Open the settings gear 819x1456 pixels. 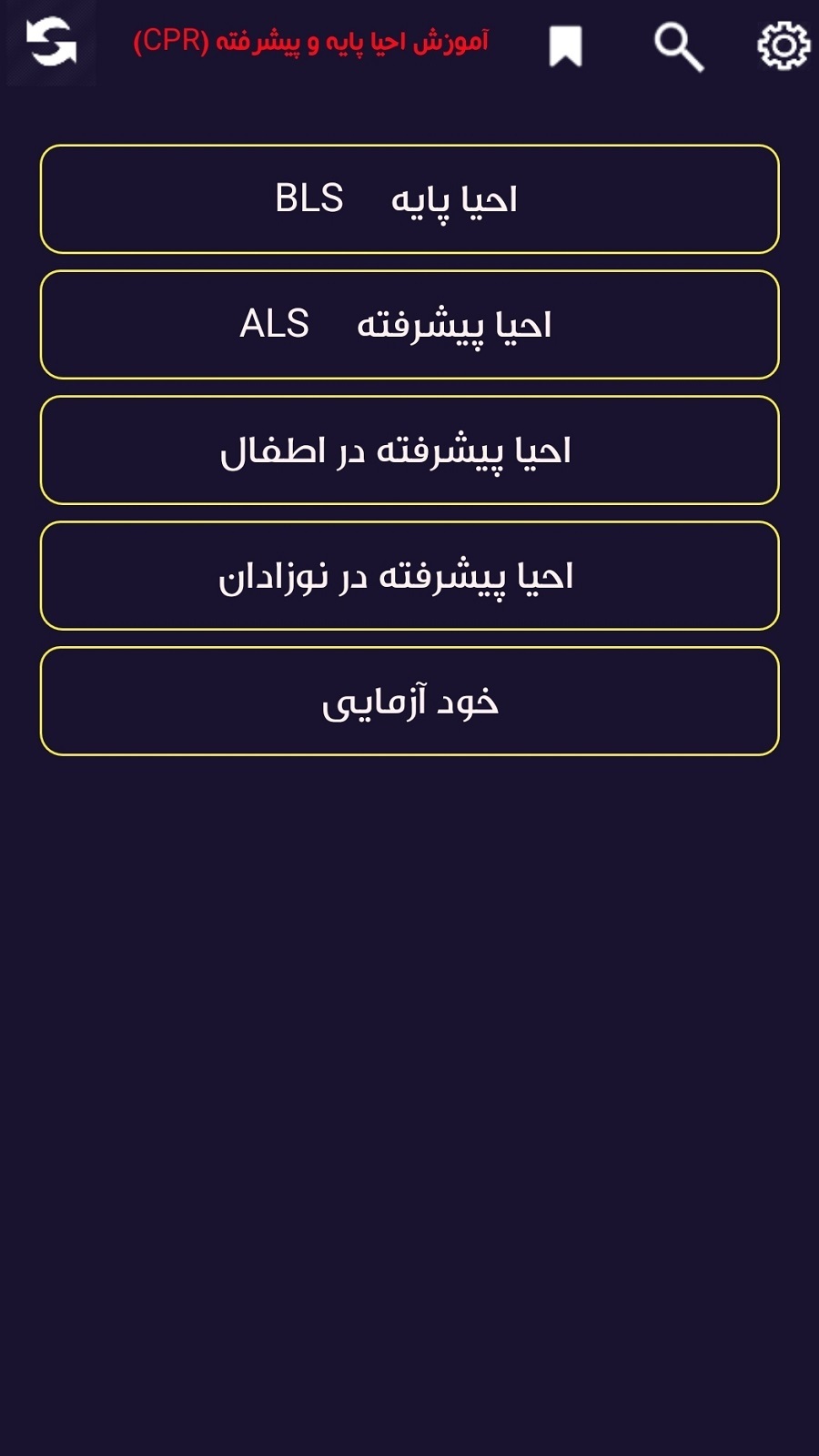pyautogui.click(x=783, y=45)
